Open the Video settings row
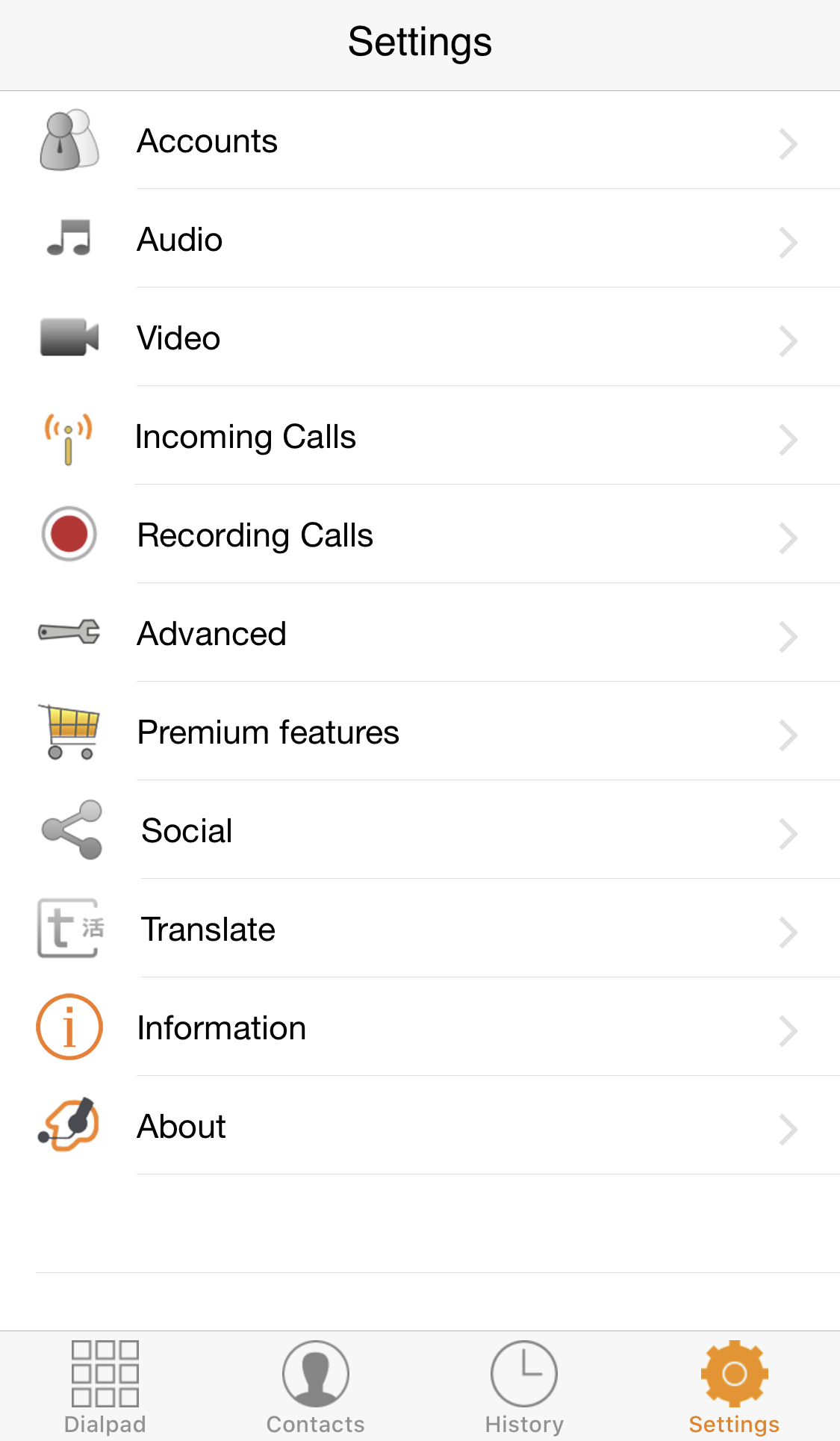The width and height of the screenshot is (840, 1441). pos(418,338)
